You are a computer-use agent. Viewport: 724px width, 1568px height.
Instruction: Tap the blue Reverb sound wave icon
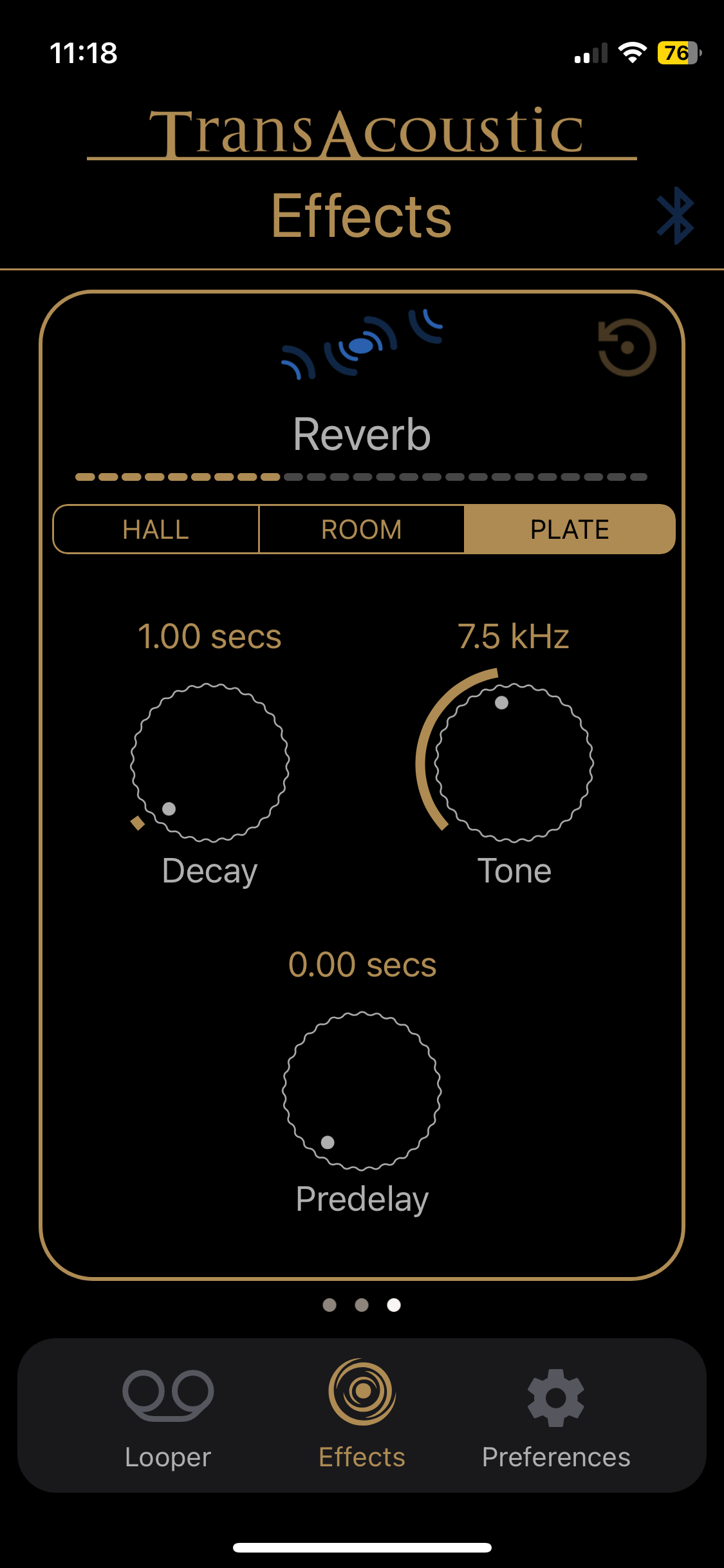(x=362, y=346)
